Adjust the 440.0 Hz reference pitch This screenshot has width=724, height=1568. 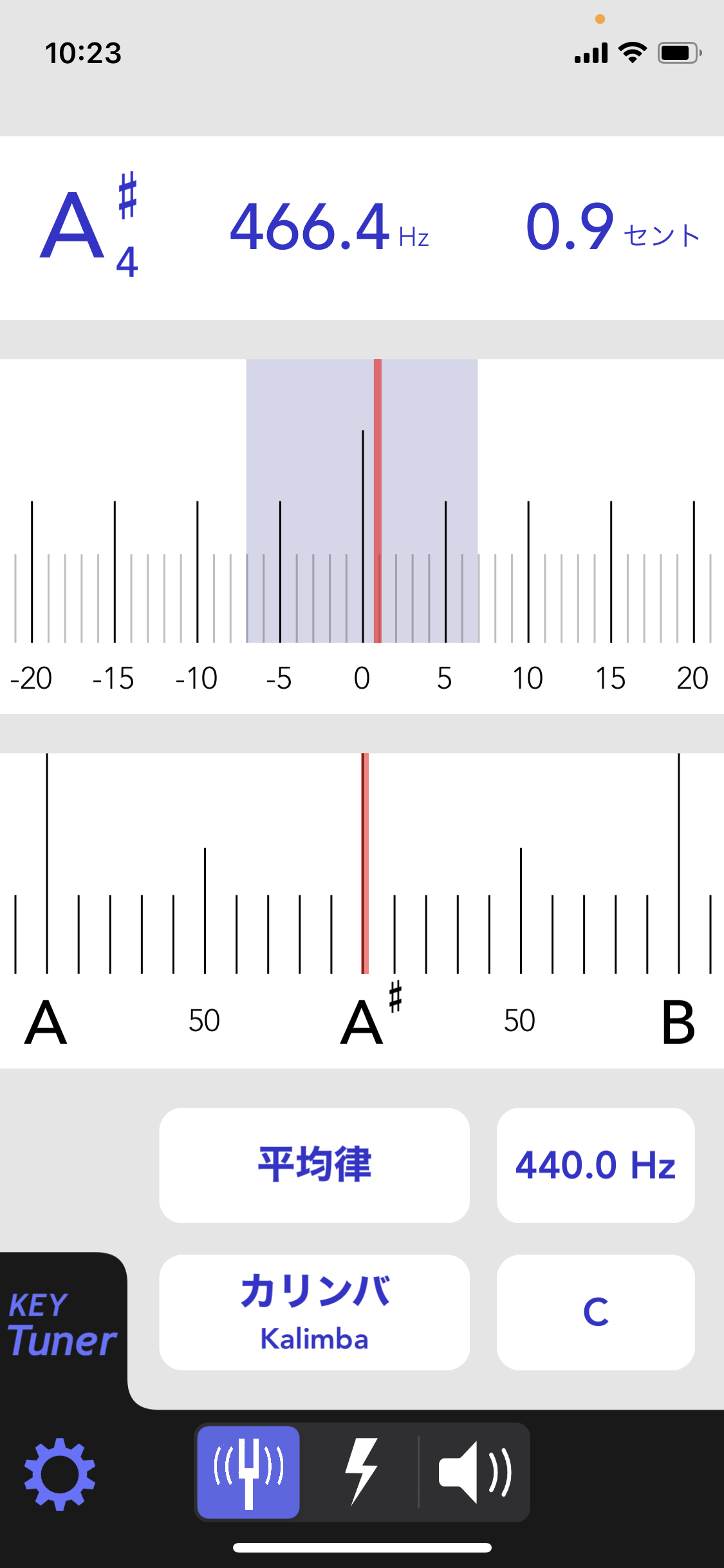(x=595, y=1165)
